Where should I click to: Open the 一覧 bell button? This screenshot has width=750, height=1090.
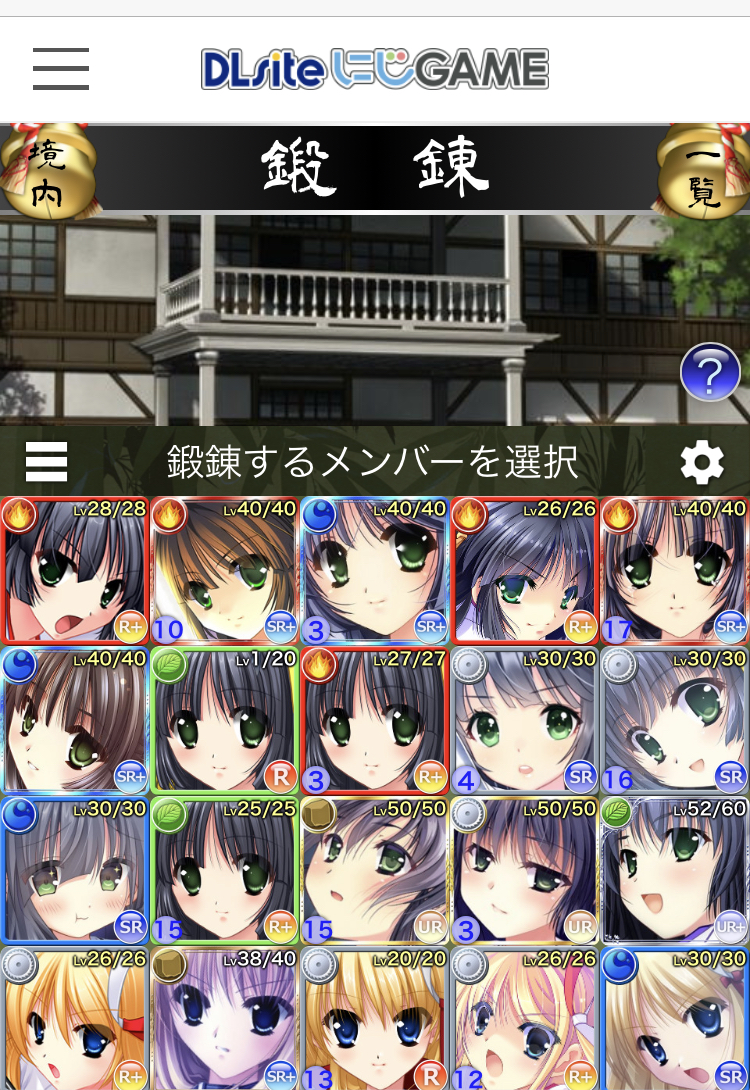703,172
